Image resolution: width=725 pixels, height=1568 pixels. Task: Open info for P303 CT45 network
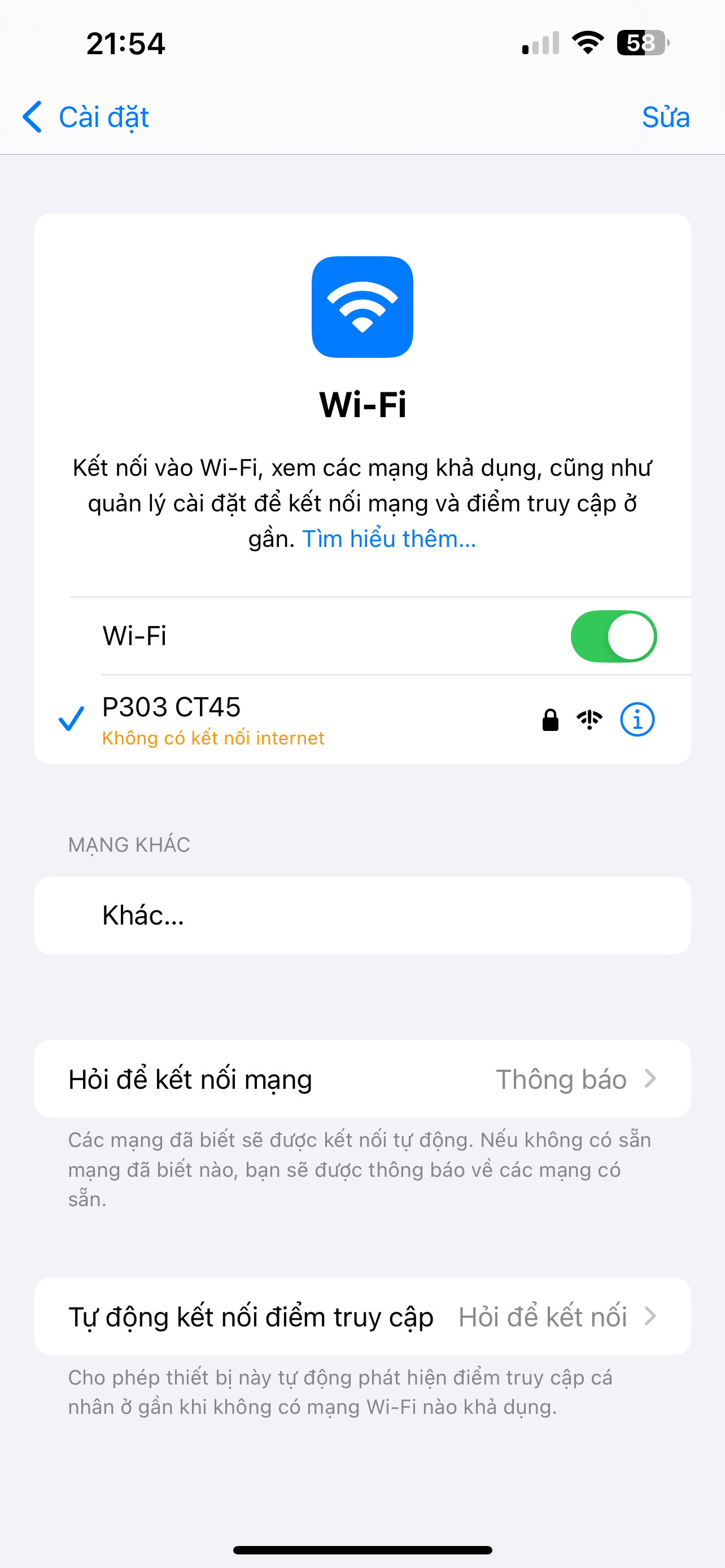pyautogui.click(x=637, y=720)
